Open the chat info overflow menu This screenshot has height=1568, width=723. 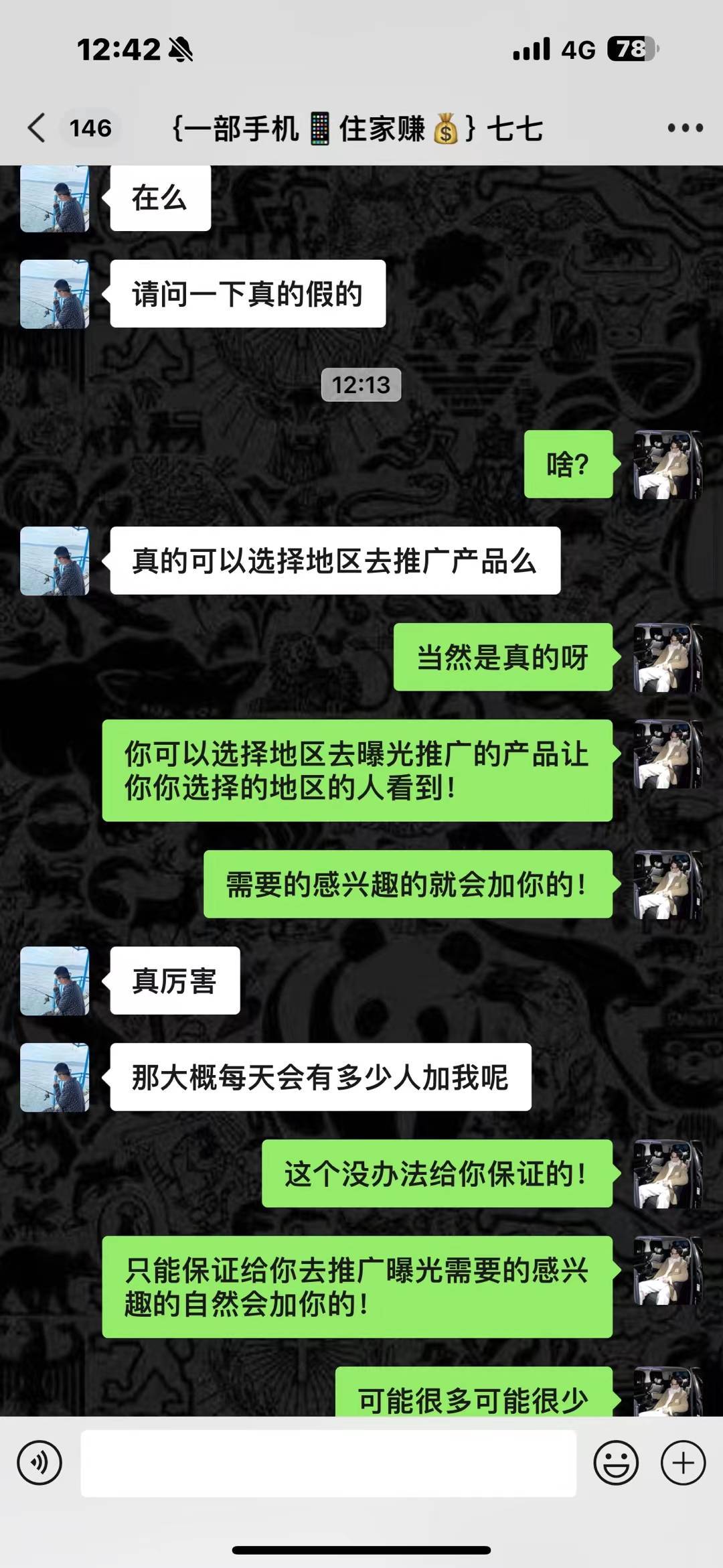coord(685,128)
